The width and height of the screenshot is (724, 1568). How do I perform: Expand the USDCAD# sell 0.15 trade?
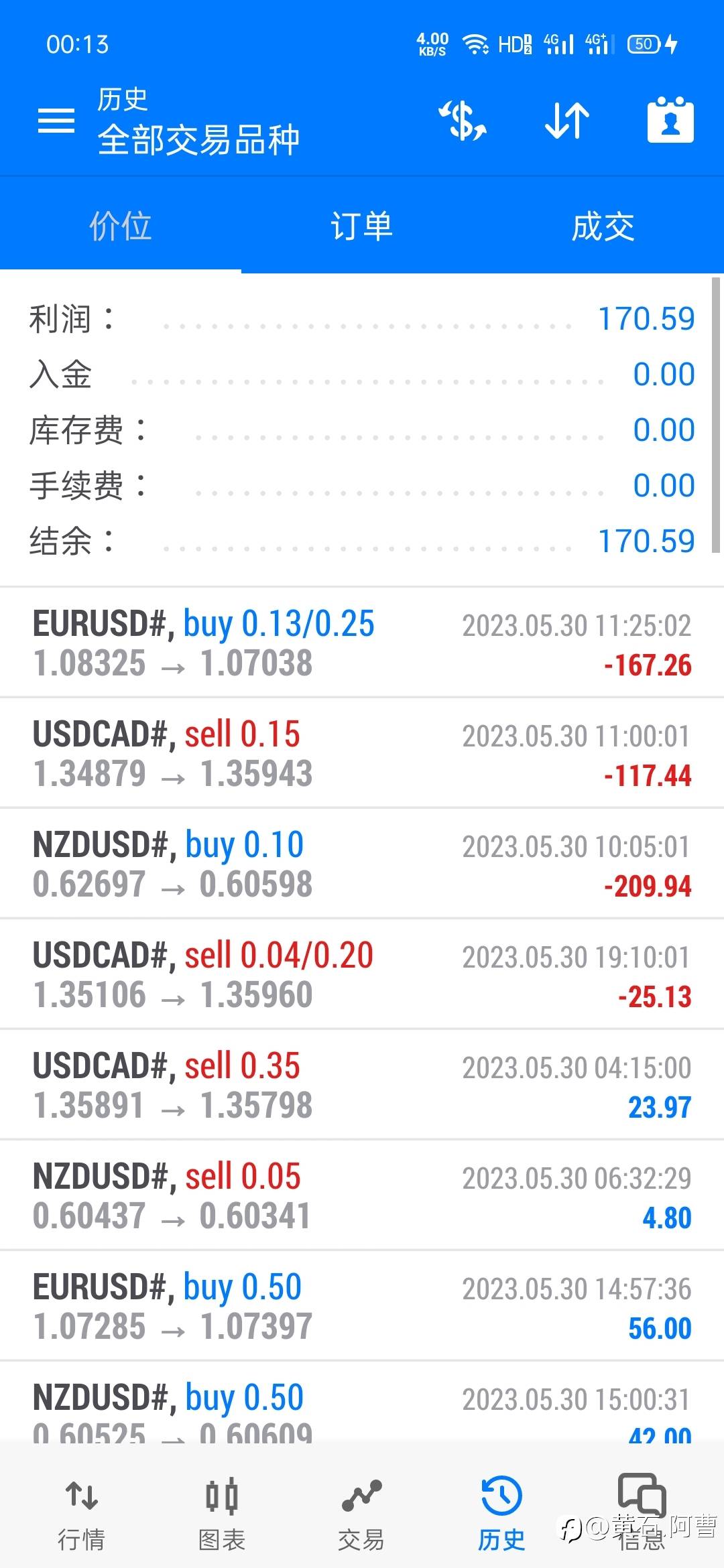[x=362, y=754]
